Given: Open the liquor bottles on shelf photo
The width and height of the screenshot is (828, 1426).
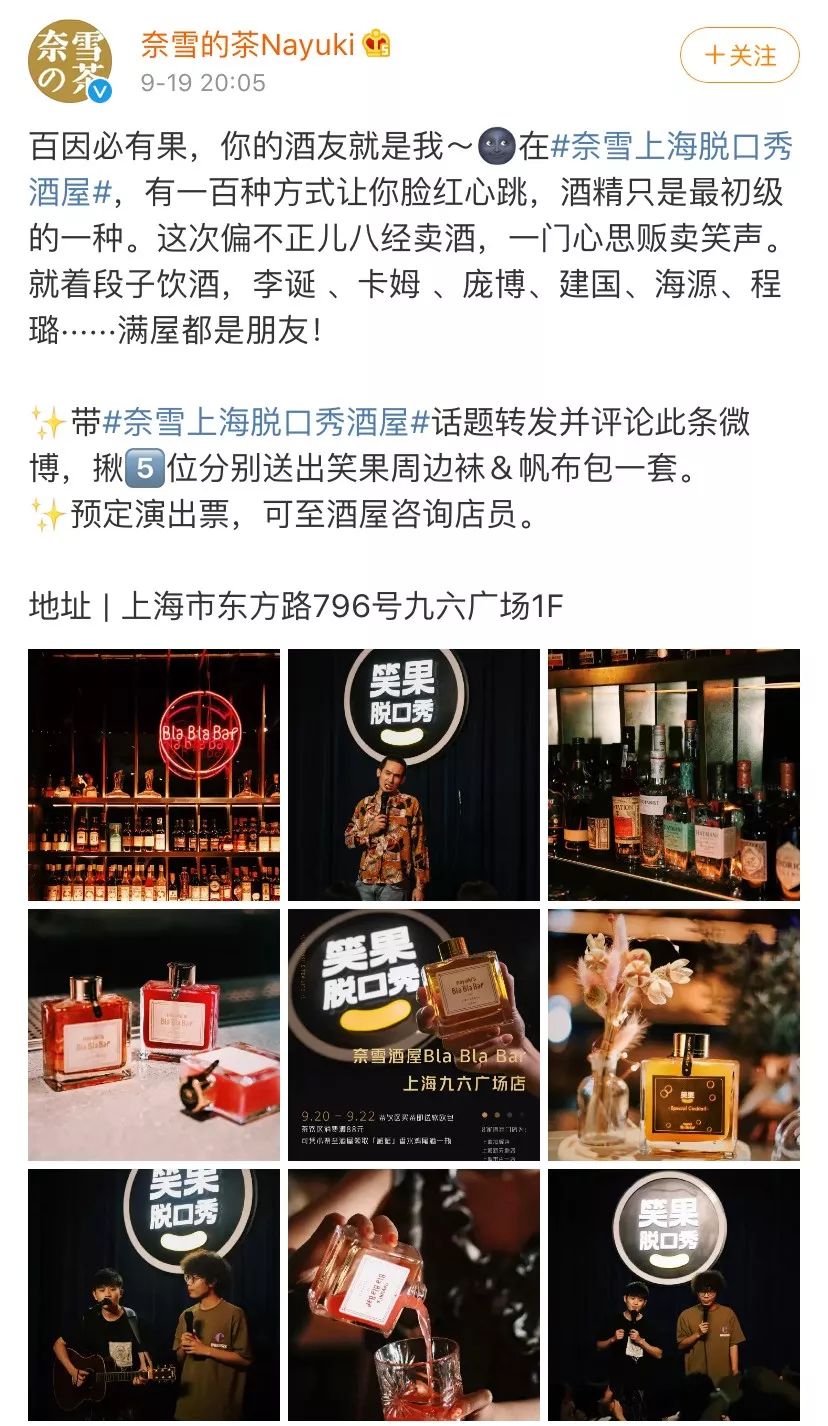Looking at the screenshot, I should click(674, 775).
